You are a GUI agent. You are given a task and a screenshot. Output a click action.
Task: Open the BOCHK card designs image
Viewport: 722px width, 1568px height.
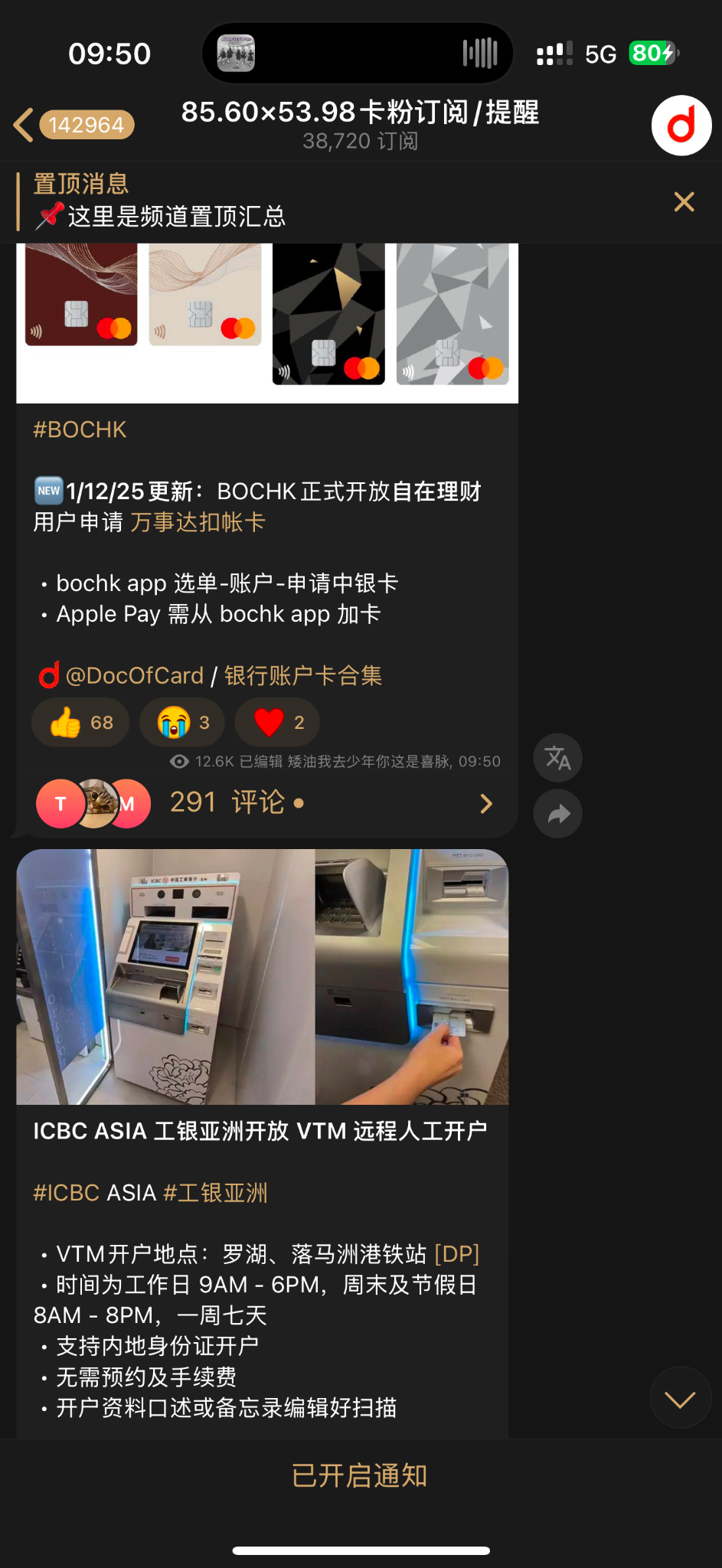click(267, 322)
